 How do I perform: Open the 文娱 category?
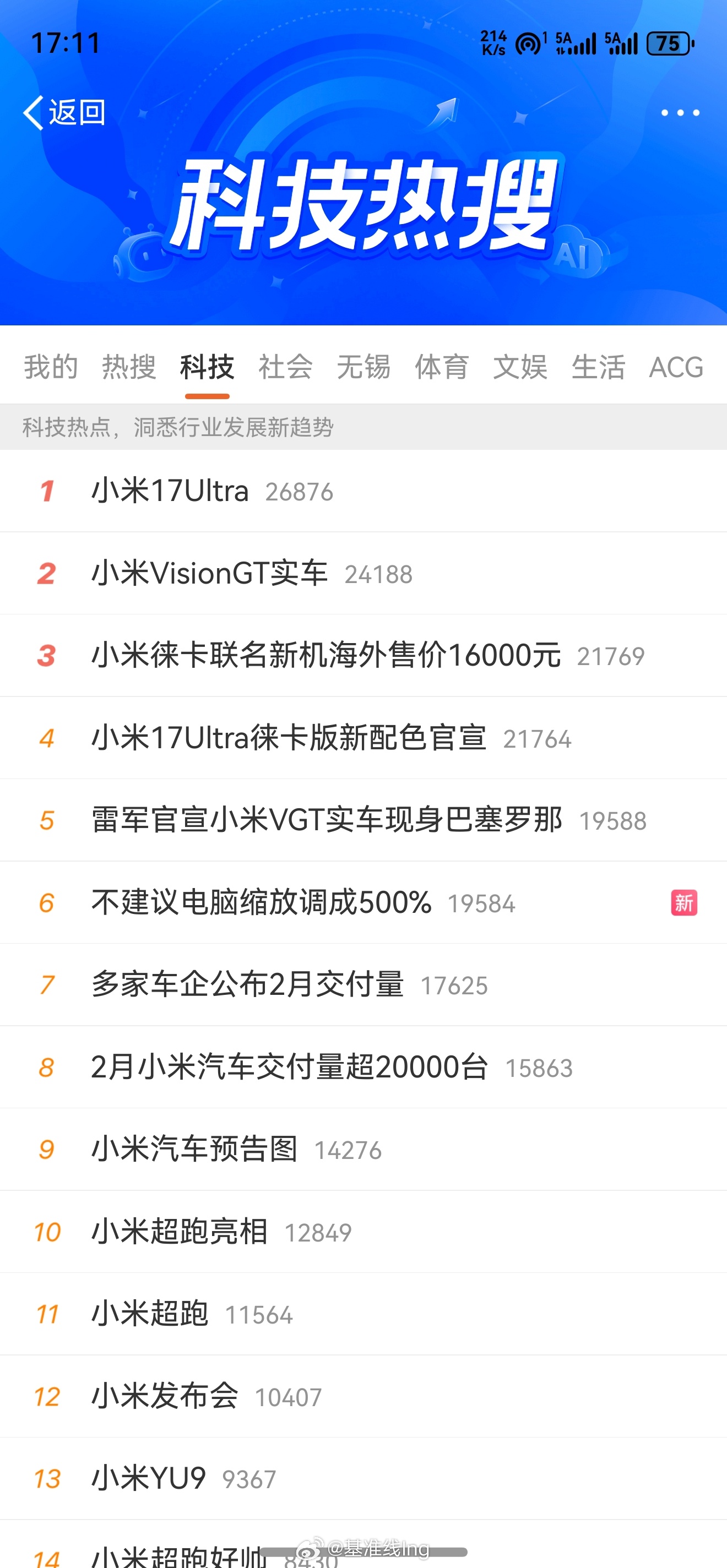pyautogui.click(x=519, y=366)
